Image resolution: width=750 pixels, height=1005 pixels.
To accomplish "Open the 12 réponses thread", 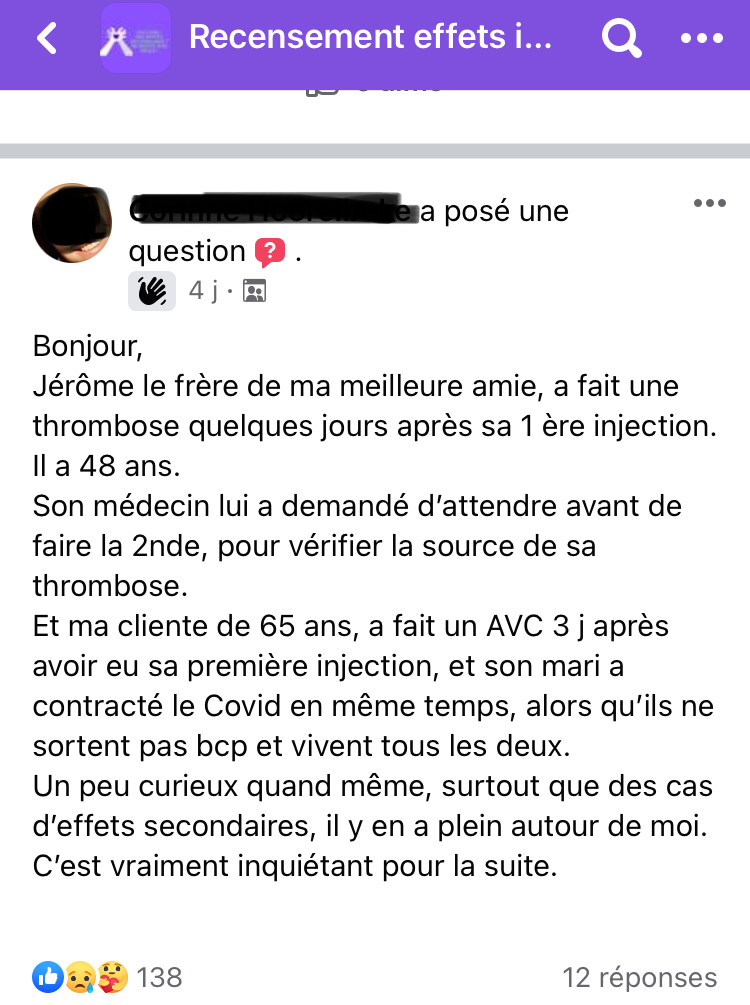I will [x=639, y=977].
